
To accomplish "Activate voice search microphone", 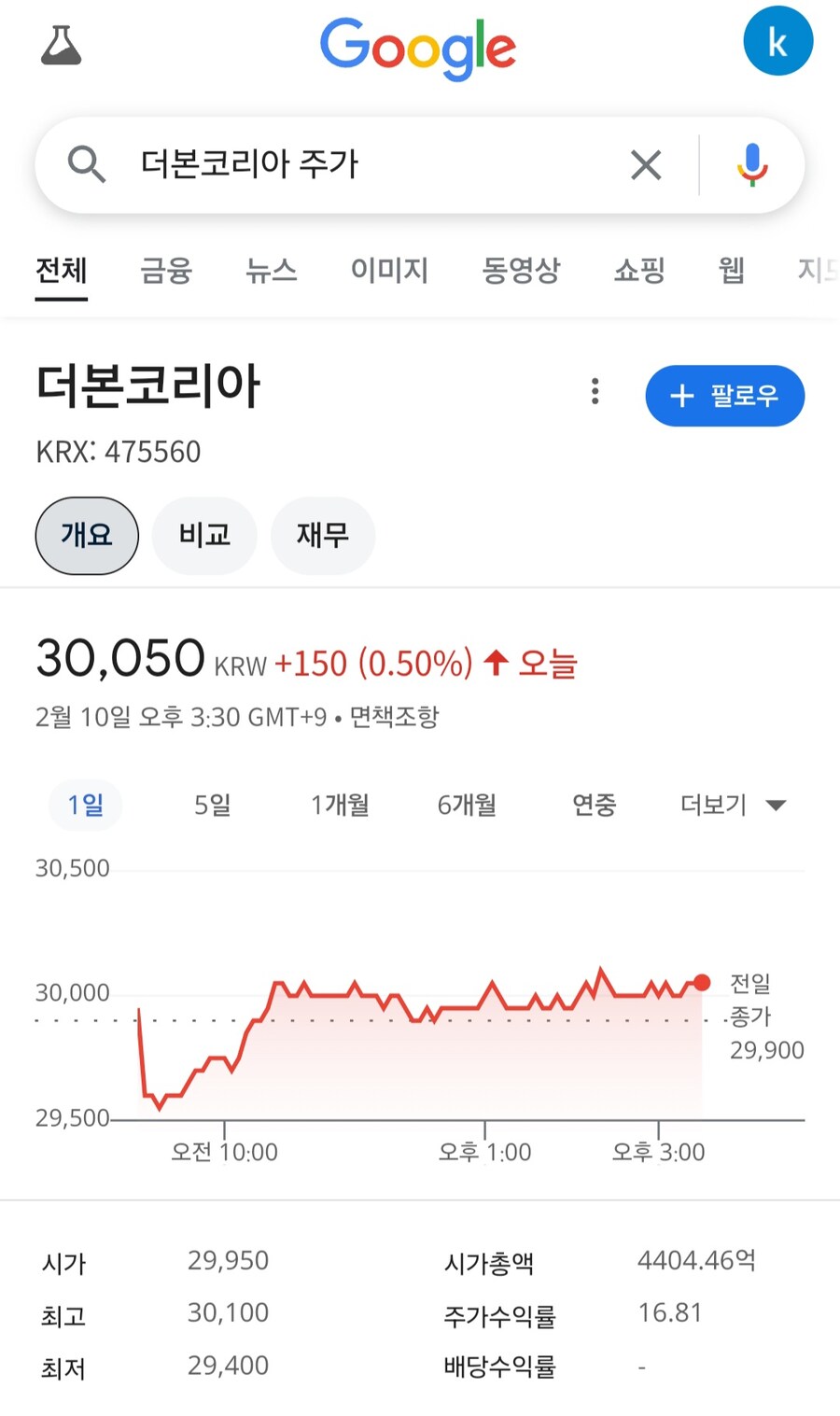I will (751, 165).
